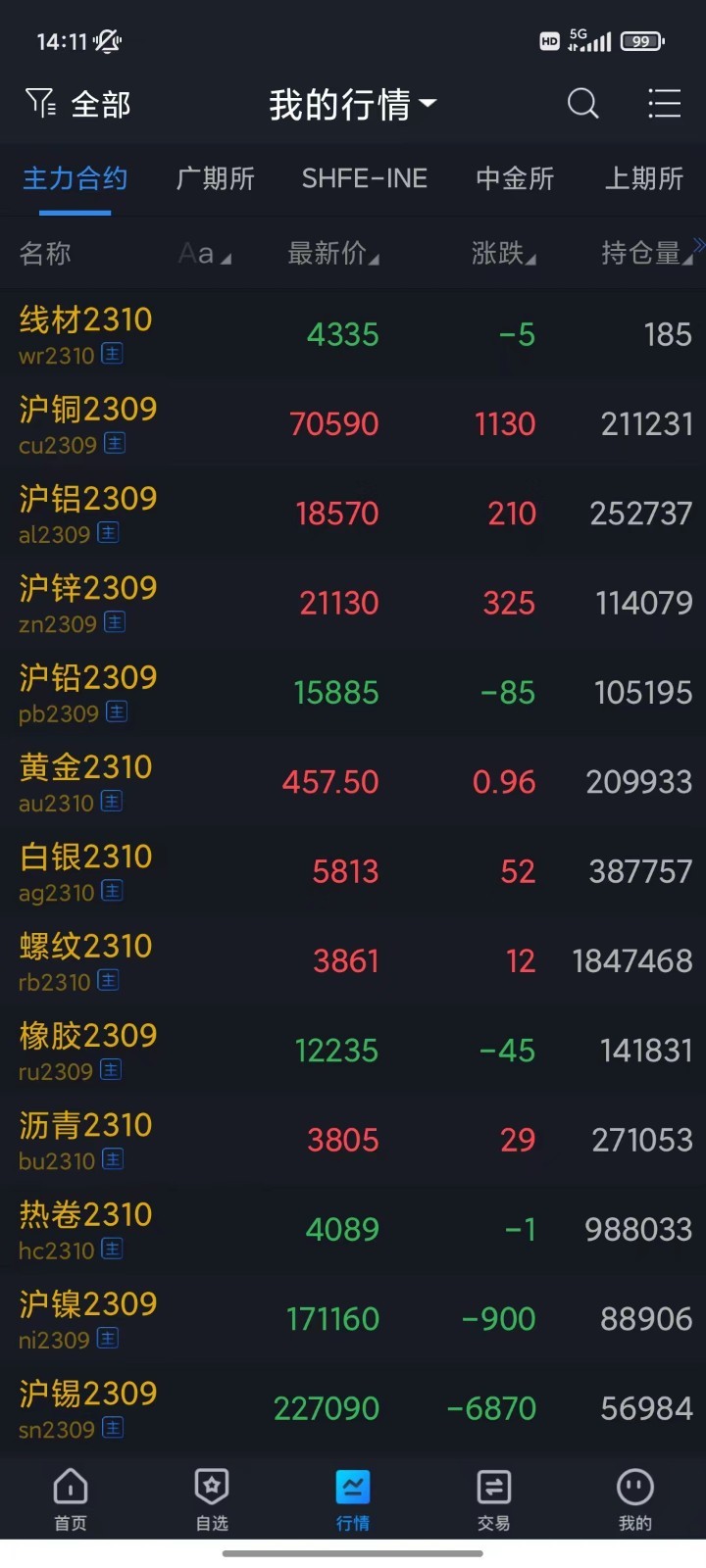Open 沪镍2309 contract details

click(88, 1319)
